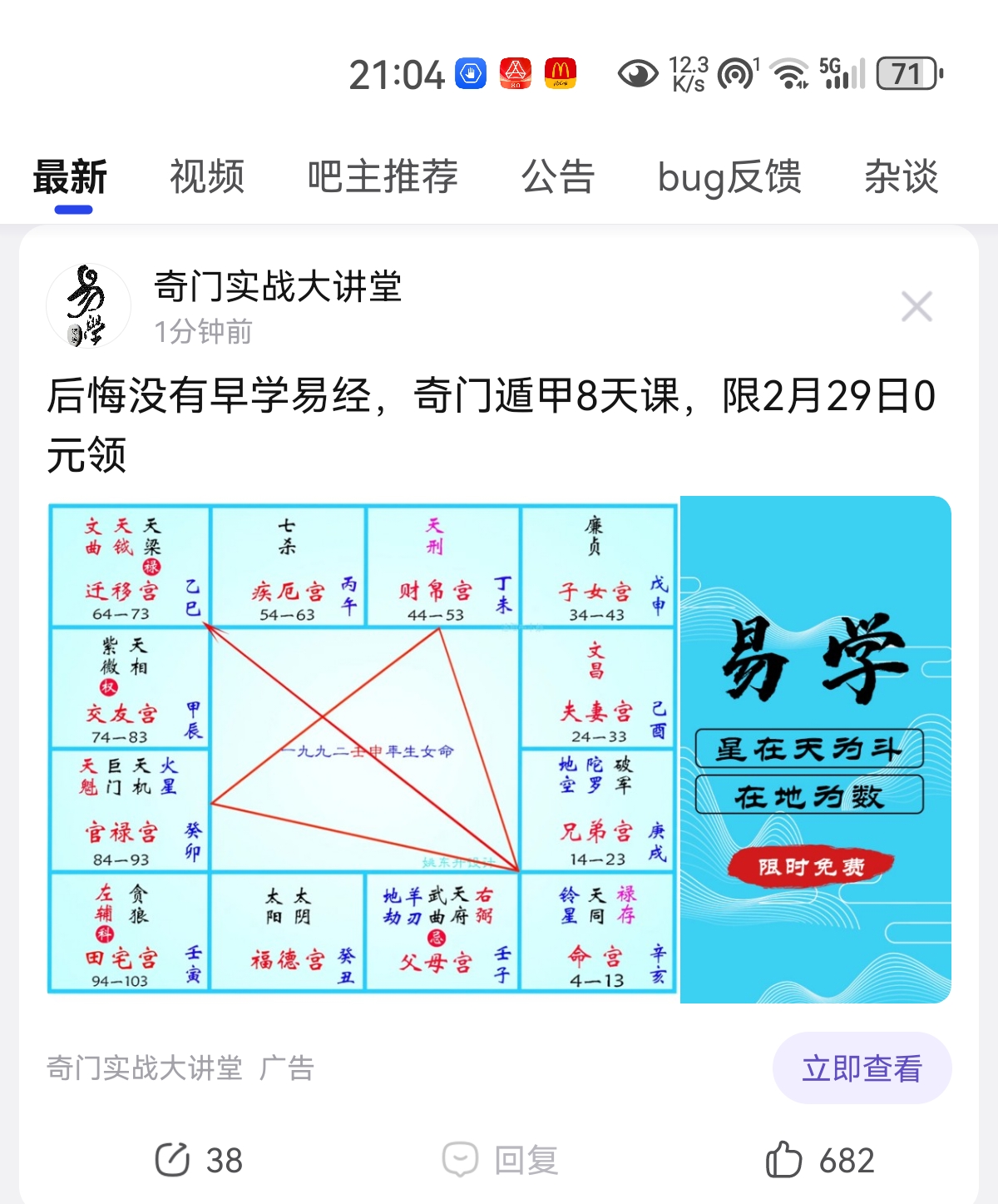Open 奇门实战大讲堂 profile avatar

coord(88,306)
